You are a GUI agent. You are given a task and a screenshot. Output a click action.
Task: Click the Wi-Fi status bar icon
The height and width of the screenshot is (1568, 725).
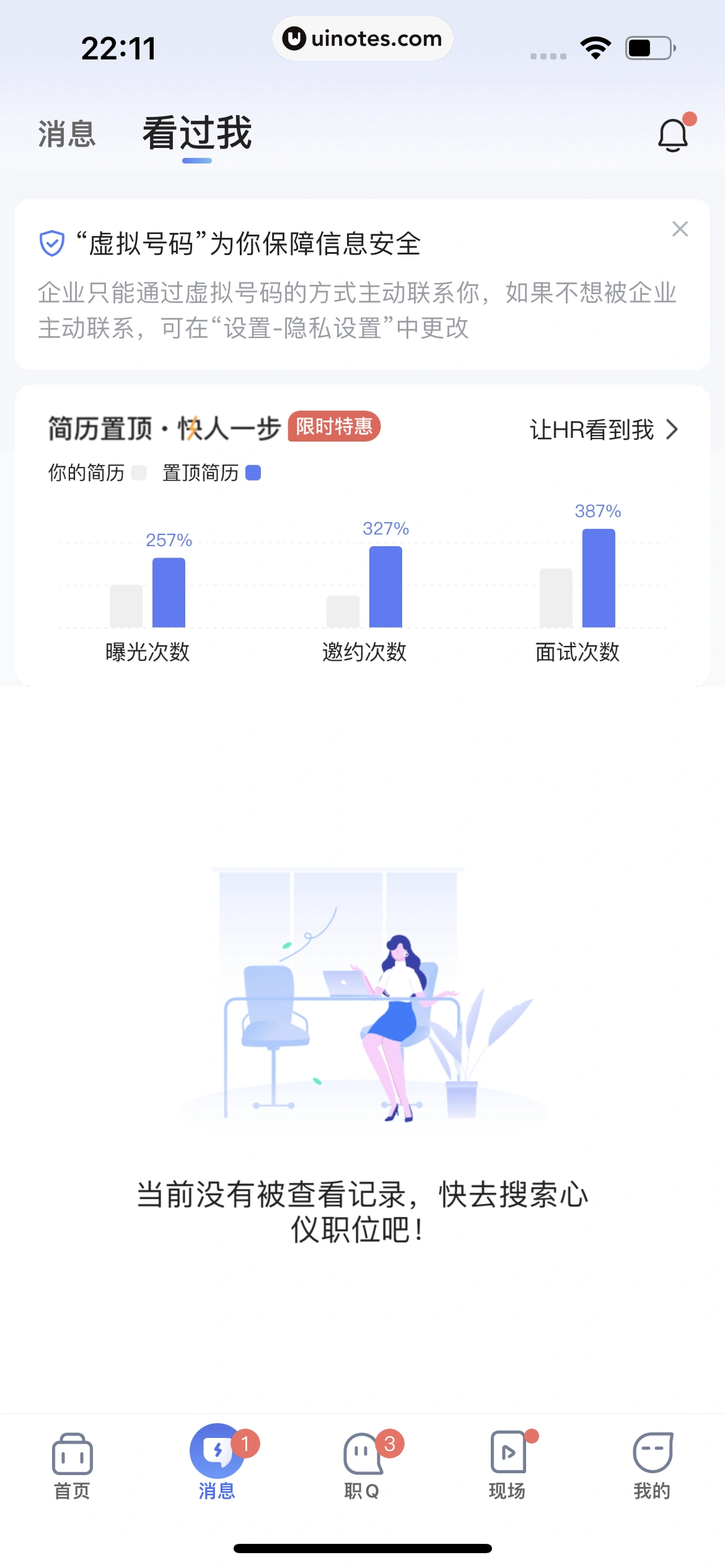pos(595,46)
